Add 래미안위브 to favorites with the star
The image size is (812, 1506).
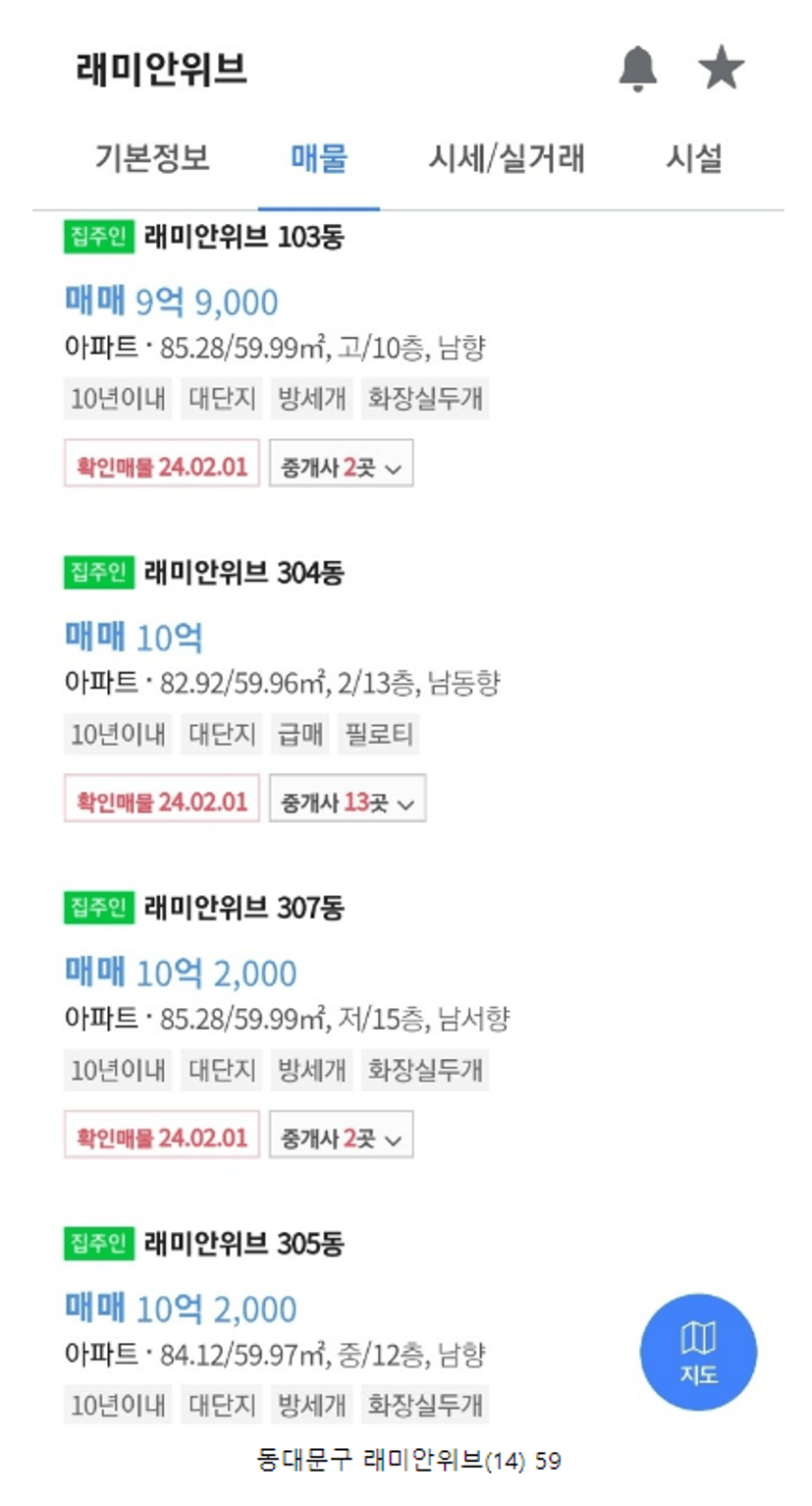tap(721, 70)
